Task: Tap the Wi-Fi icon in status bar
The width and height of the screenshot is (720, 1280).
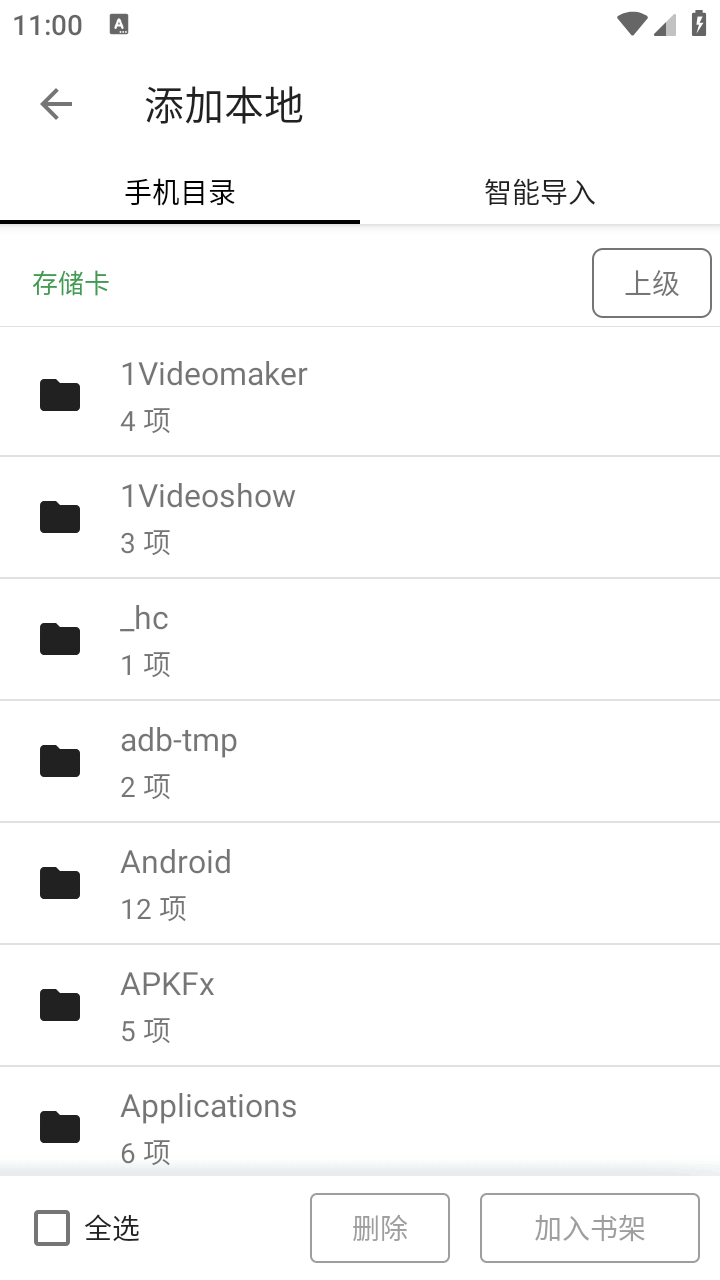Action: point(630,23)
